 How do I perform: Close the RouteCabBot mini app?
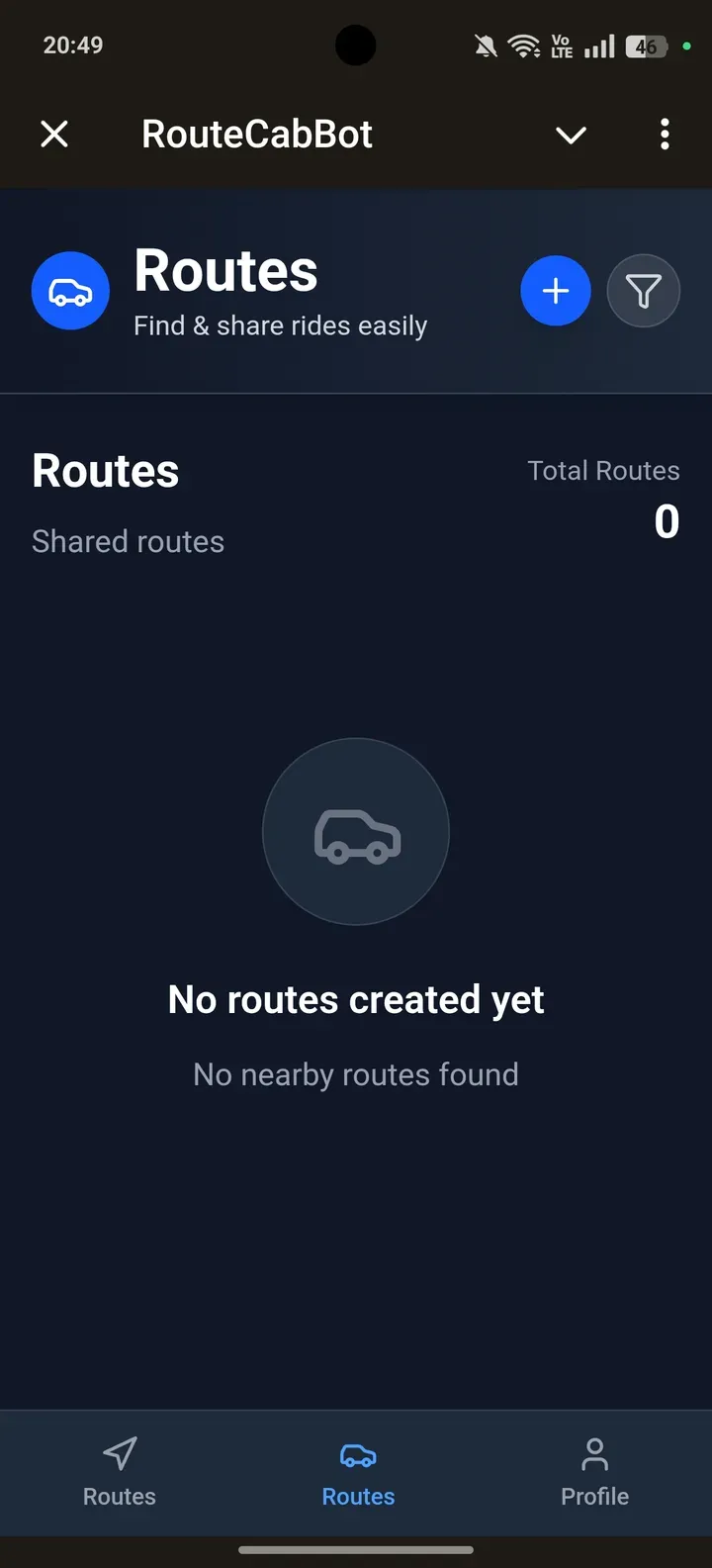point(54,134)
